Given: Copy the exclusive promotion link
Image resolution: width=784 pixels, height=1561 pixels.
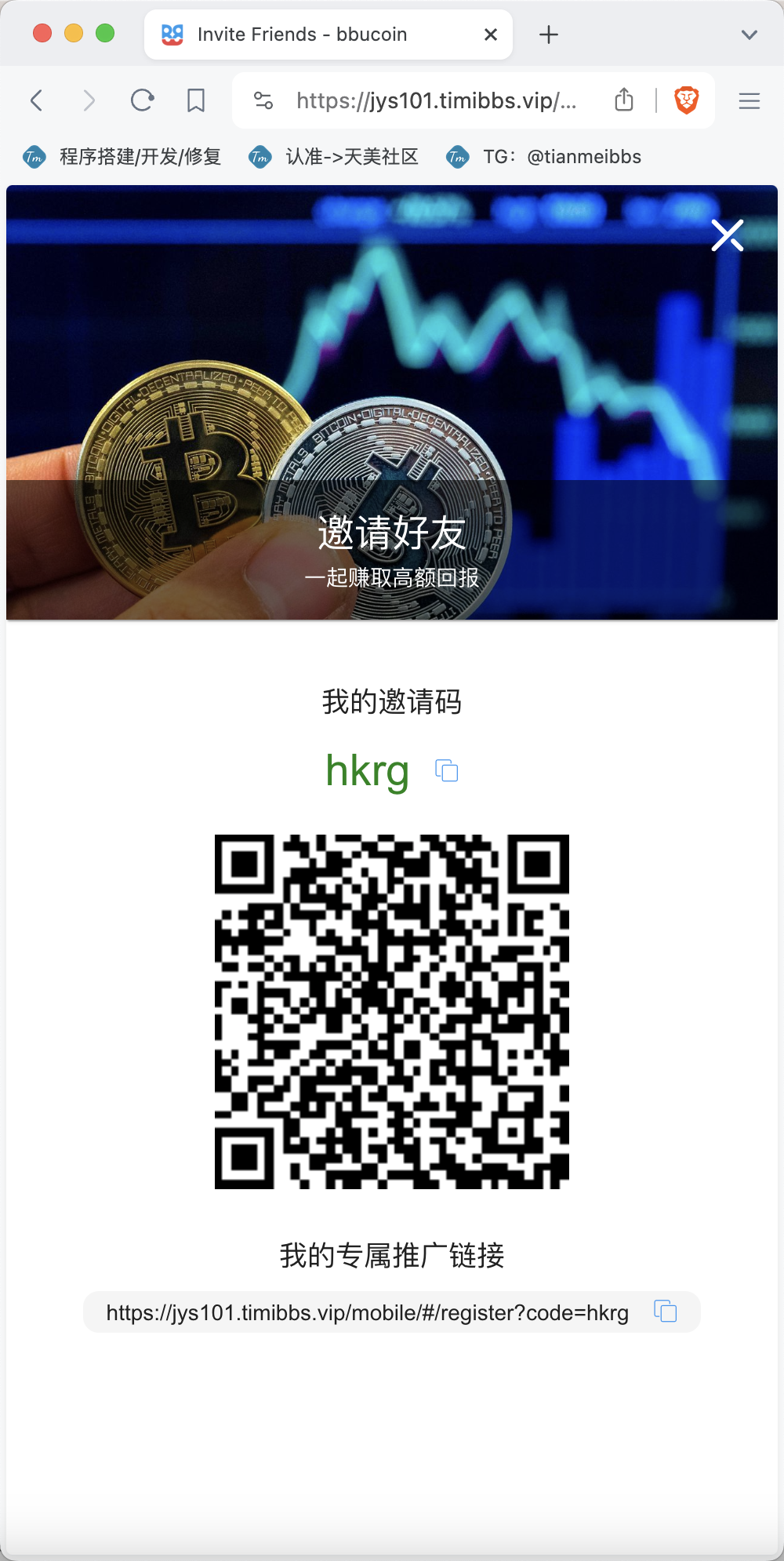Looking at the screenshot, I should 666,1311.
